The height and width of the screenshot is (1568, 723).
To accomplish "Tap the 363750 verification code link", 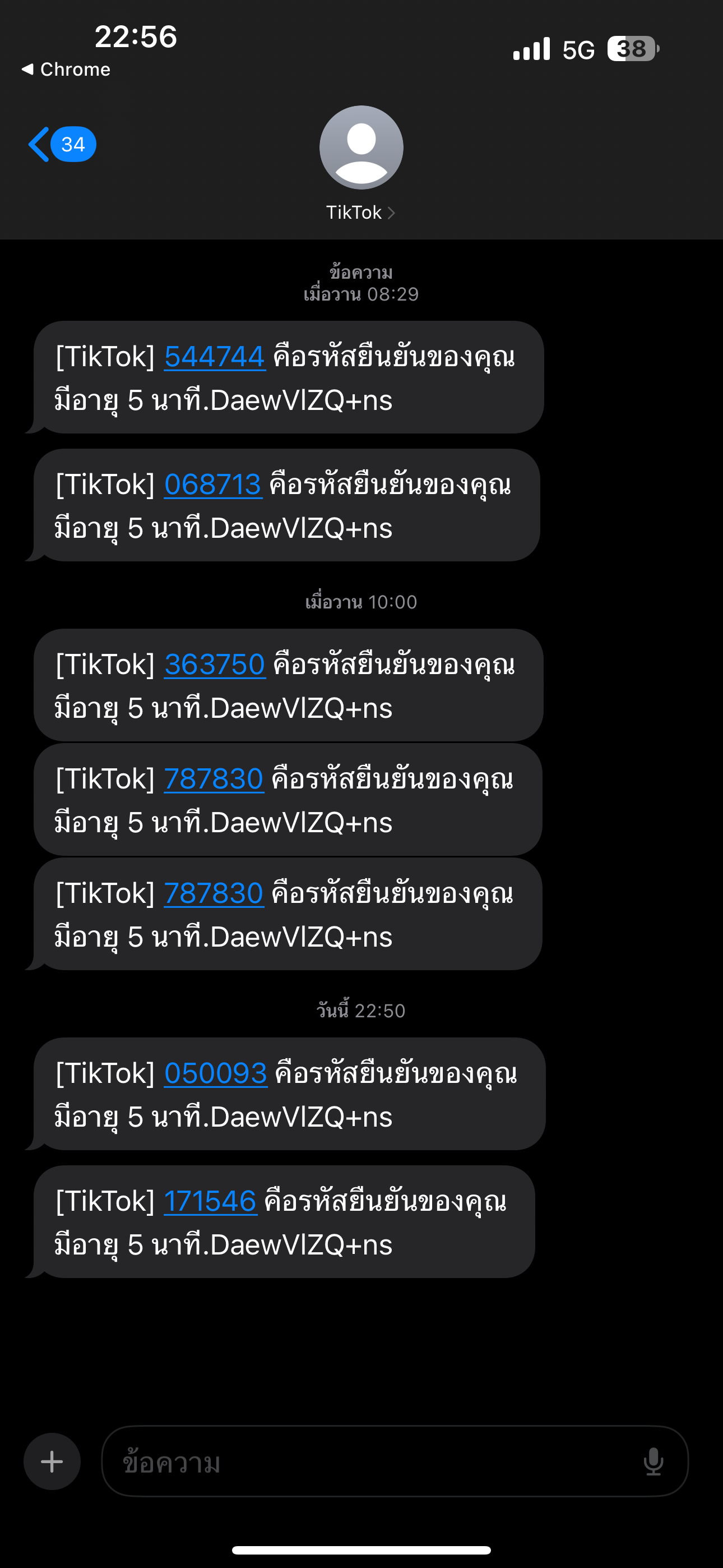I will [x=214, y=665].
